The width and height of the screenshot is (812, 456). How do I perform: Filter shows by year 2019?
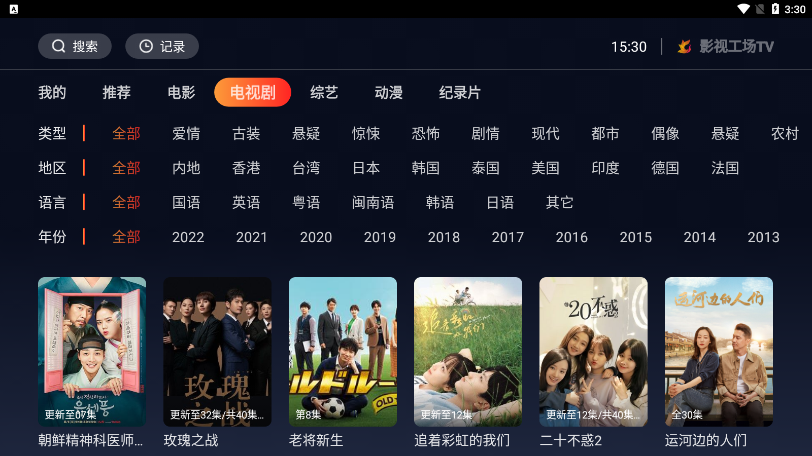380,237
